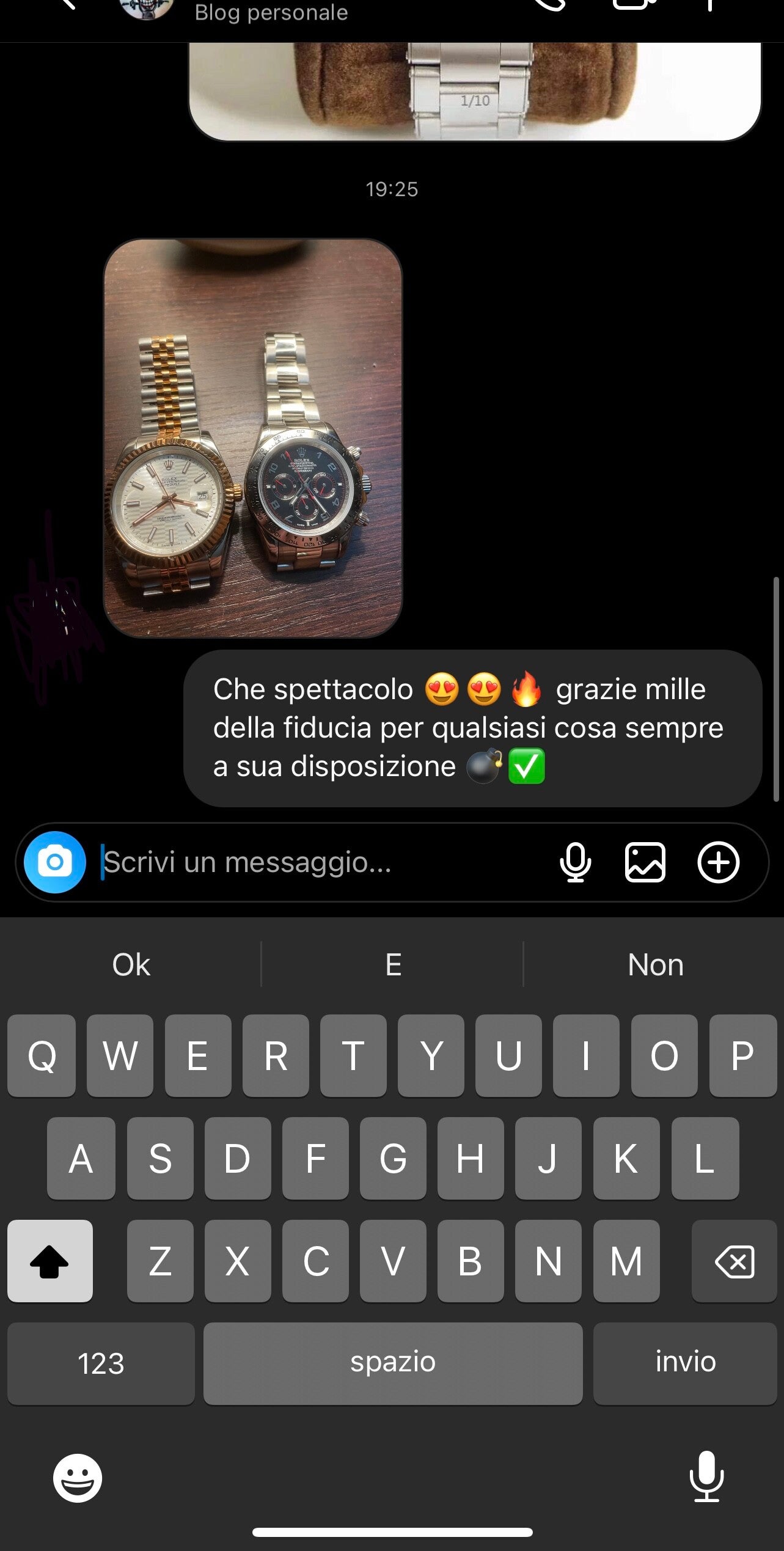Tap the backspace key on the keyboard
This screenshot has width=784, height=1551.
pyautogui.click(x=734, y=1261)
